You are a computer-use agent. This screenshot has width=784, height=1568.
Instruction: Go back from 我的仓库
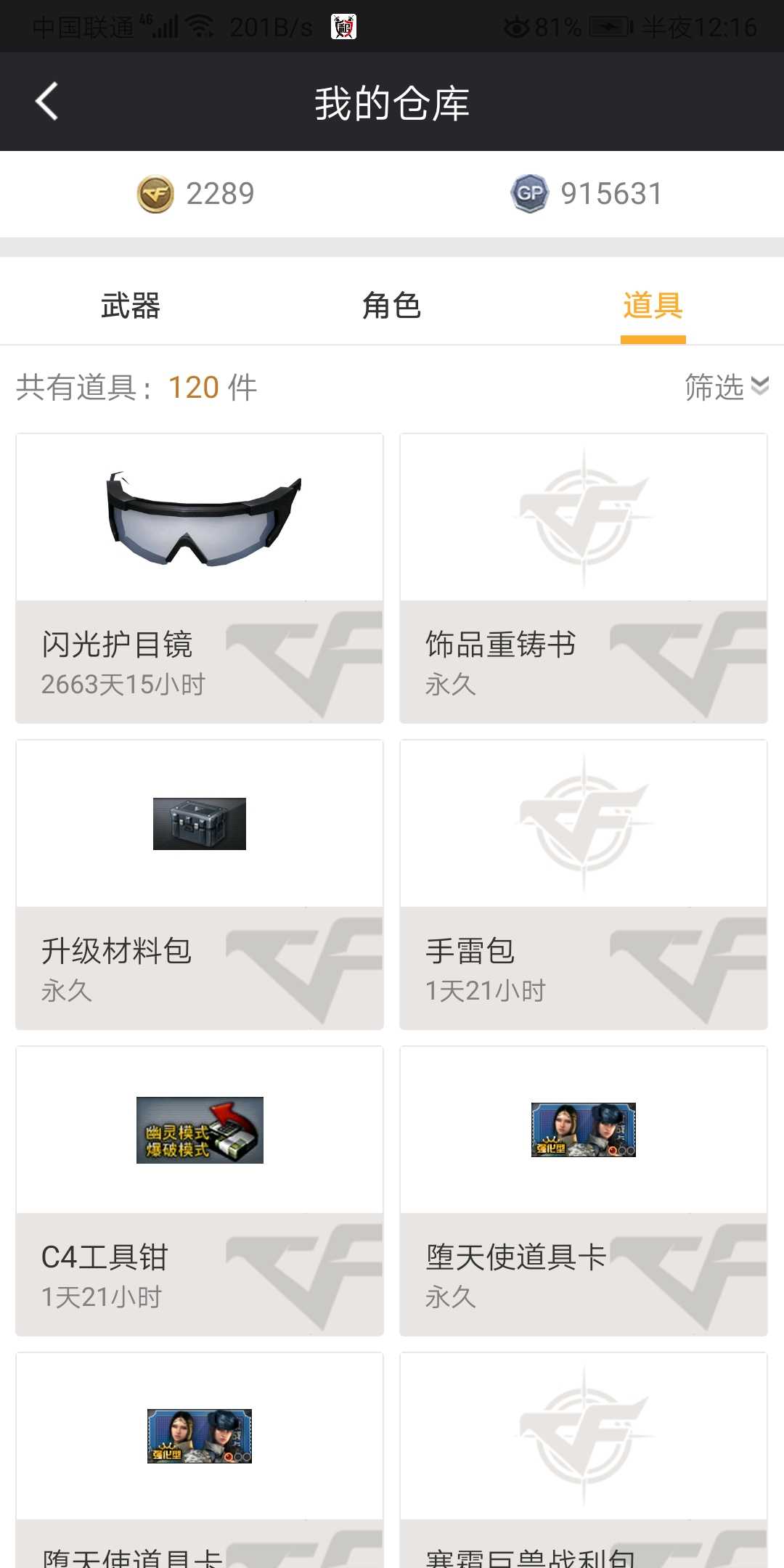[47, 102]
